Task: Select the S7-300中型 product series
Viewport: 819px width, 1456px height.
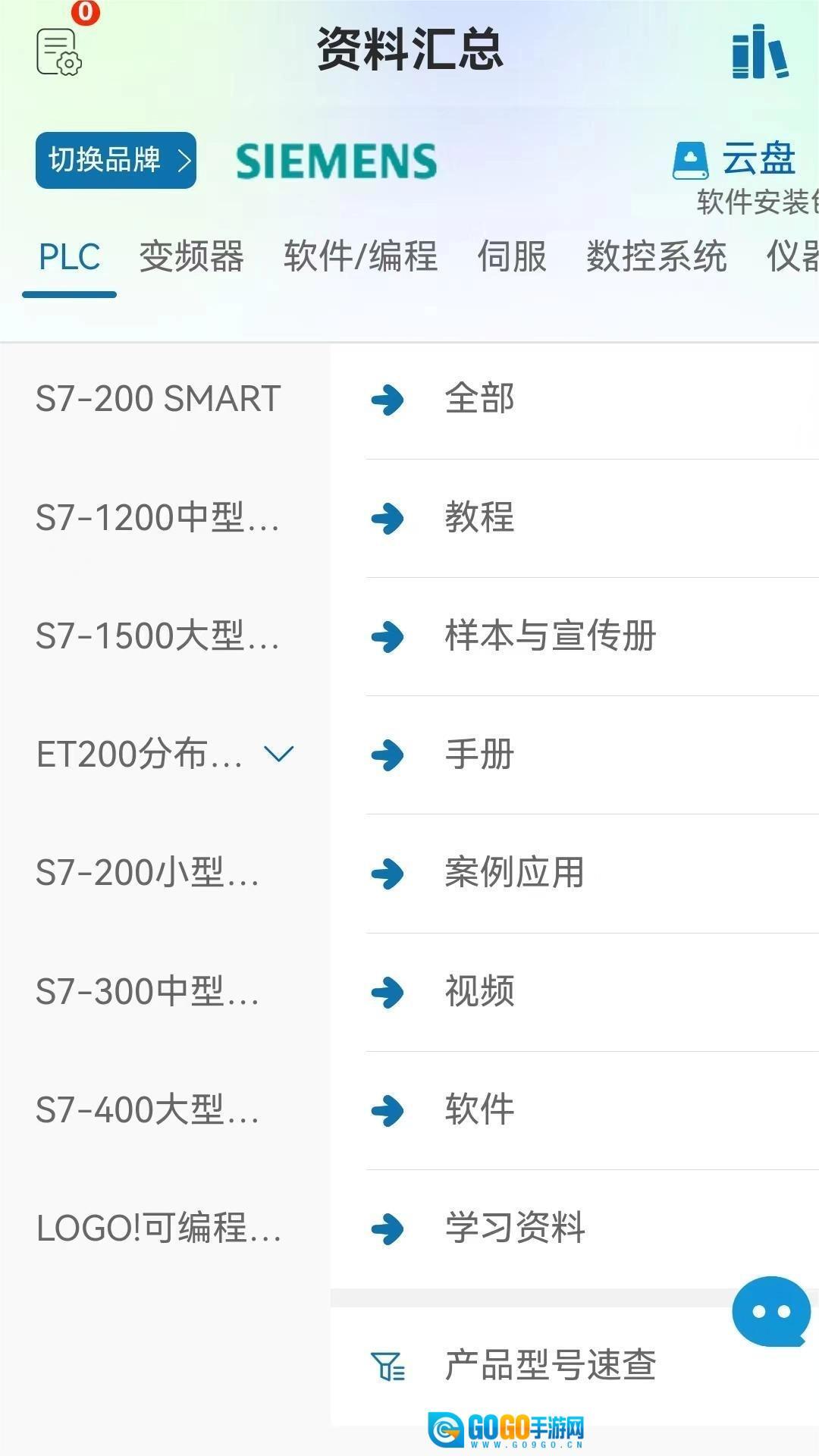Action: (148, 992)
